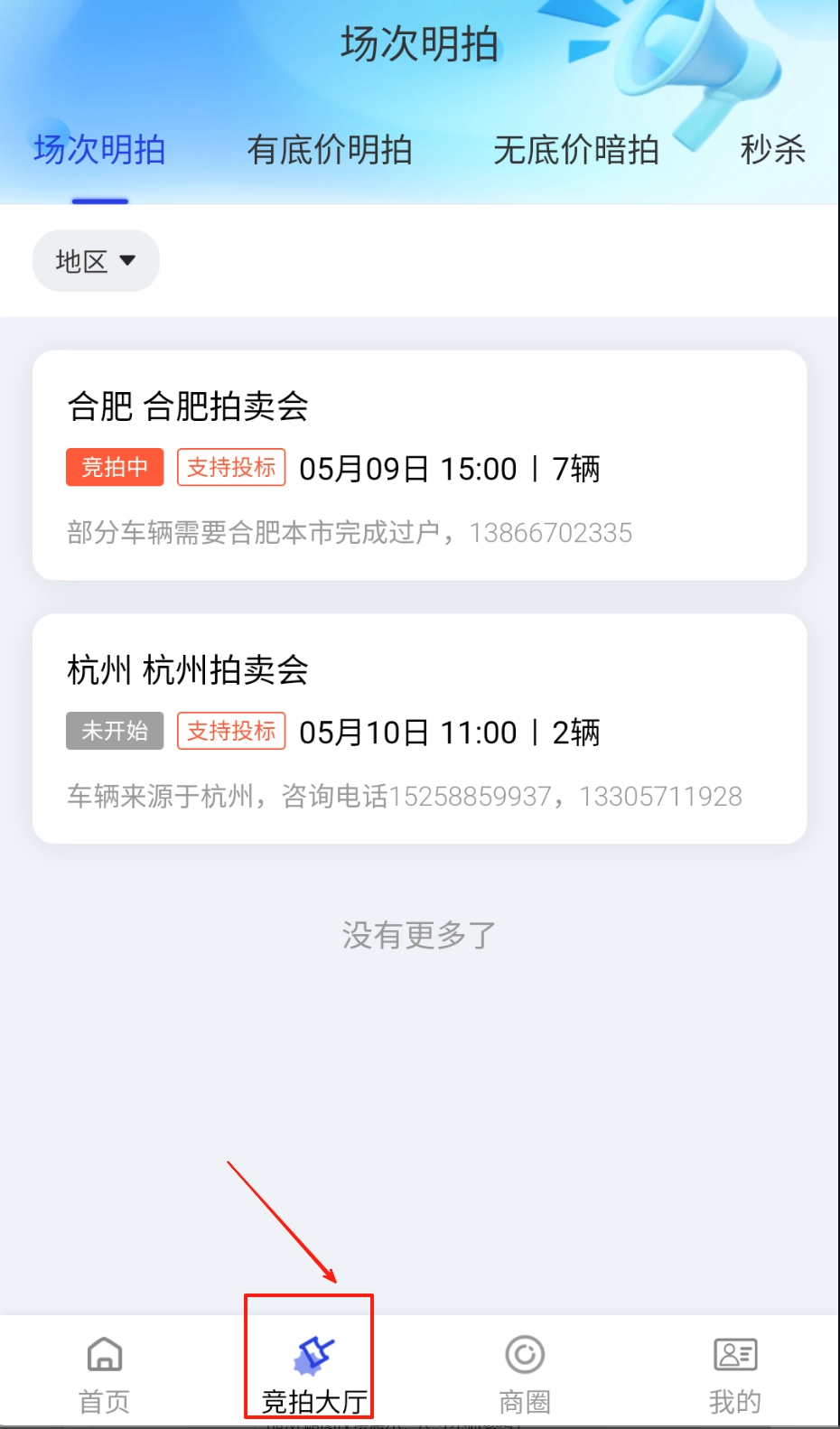Open the 商圈 tab
The height and width of the screenshot is (1429, 840).
[x=525, y=1373]
